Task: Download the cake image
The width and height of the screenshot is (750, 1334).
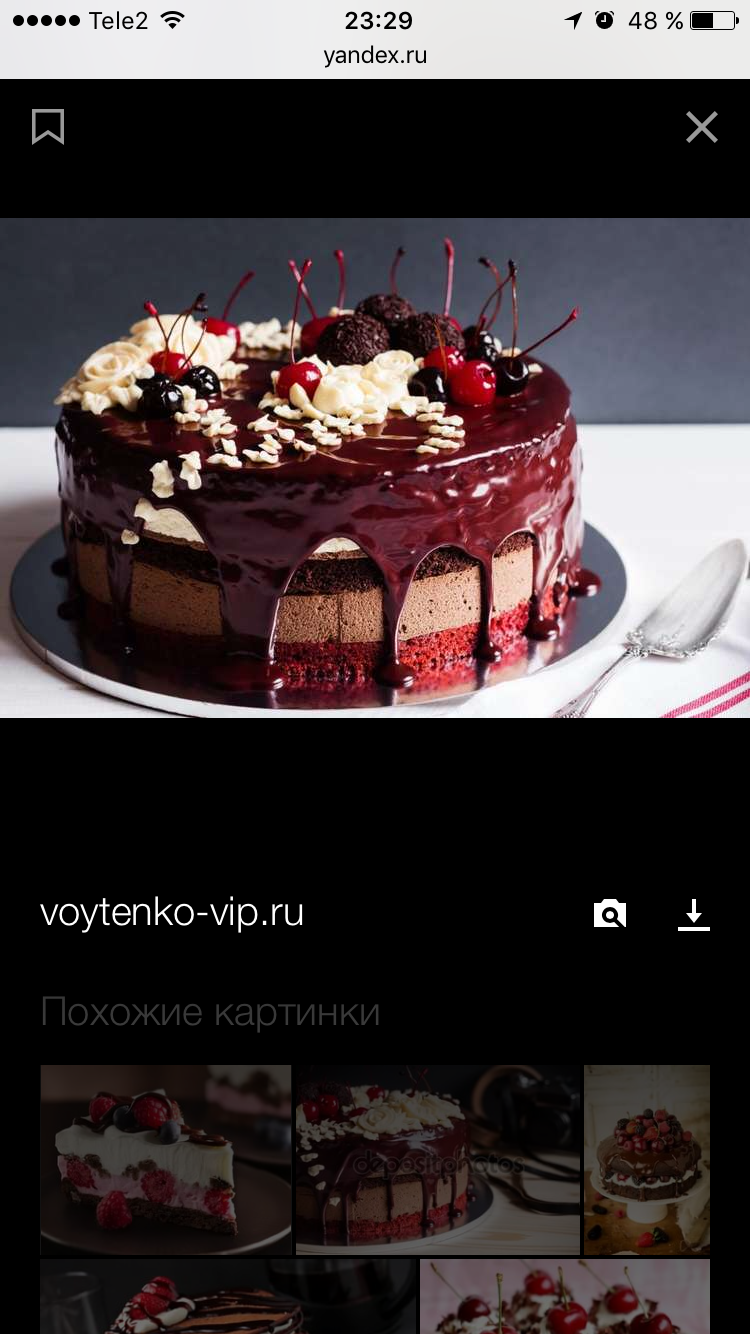Action: [694, 914]
